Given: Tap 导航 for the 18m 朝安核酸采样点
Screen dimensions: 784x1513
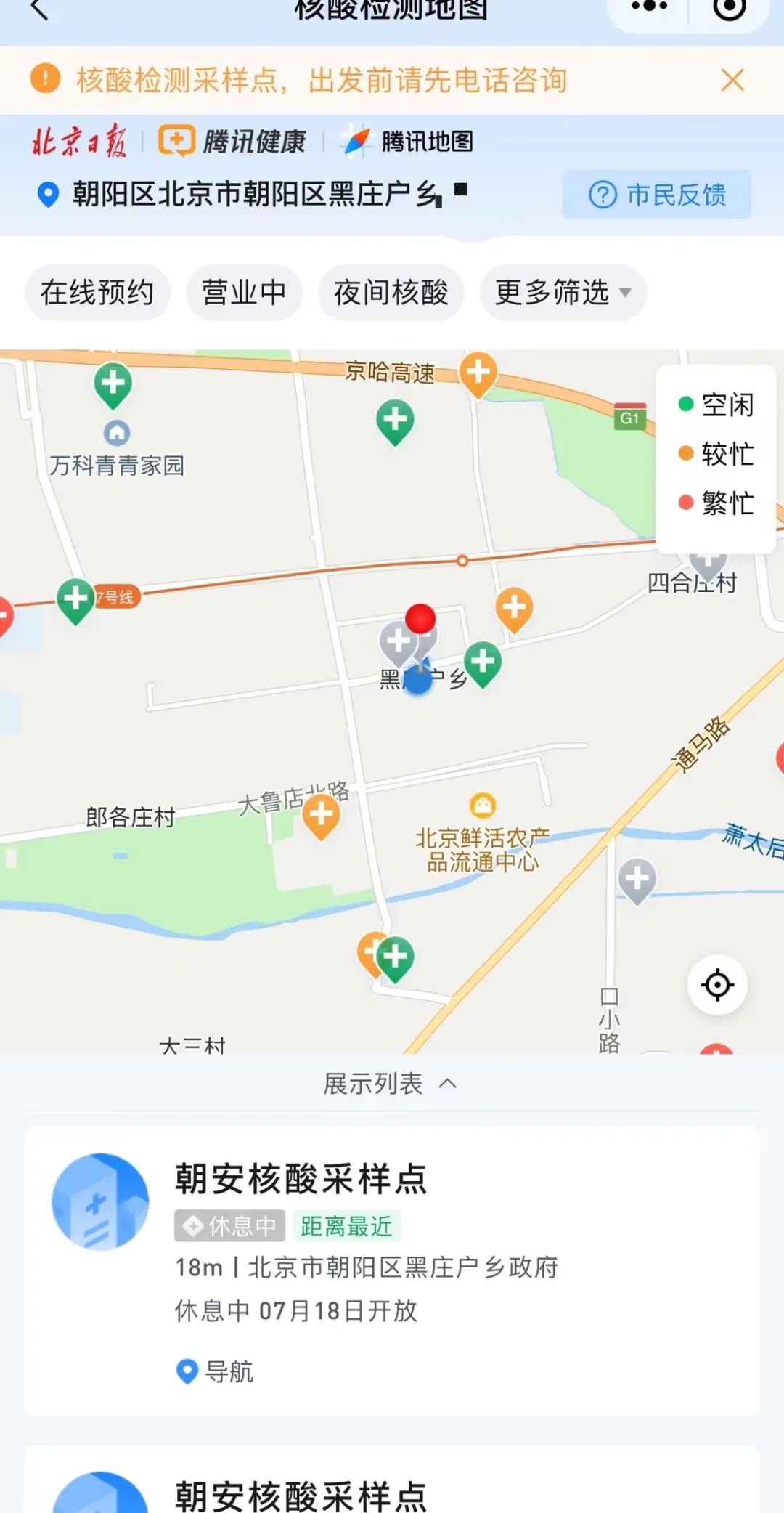Looking at the screenshot, I should pos(216,1371).
